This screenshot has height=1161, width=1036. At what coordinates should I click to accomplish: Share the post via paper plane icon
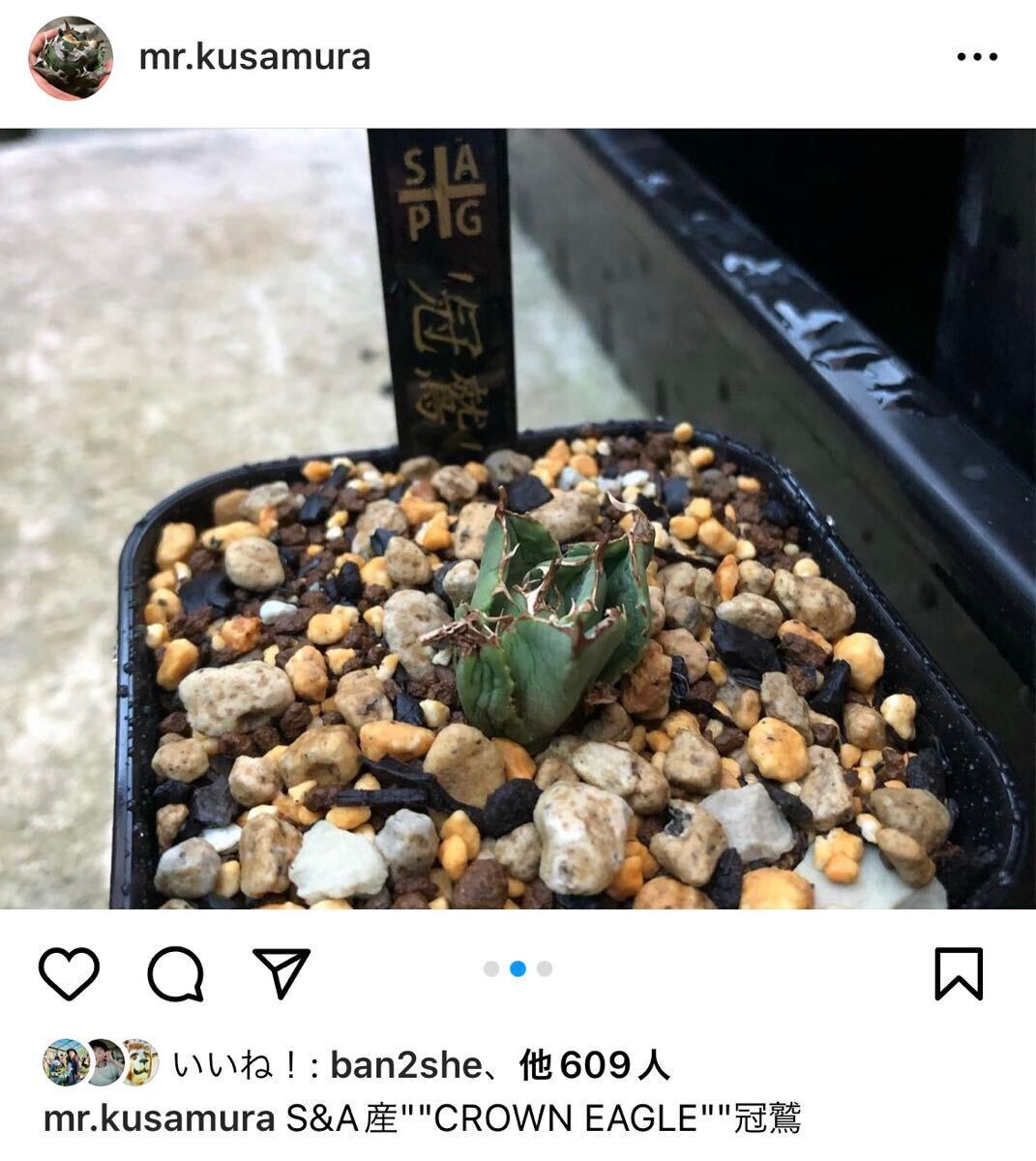pos(281,972)
